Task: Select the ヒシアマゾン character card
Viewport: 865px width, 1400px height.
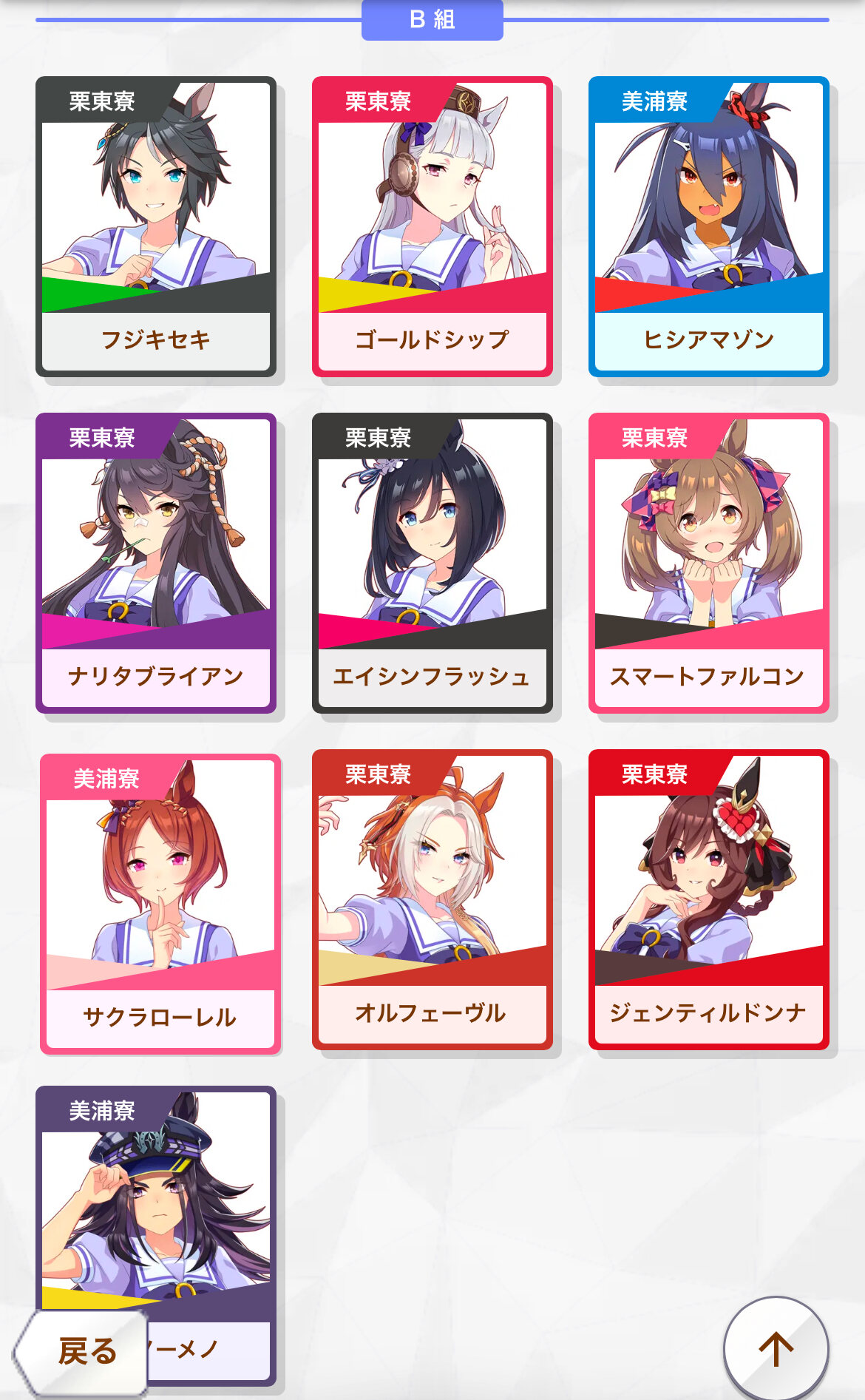Action: (x=709, y=226)
